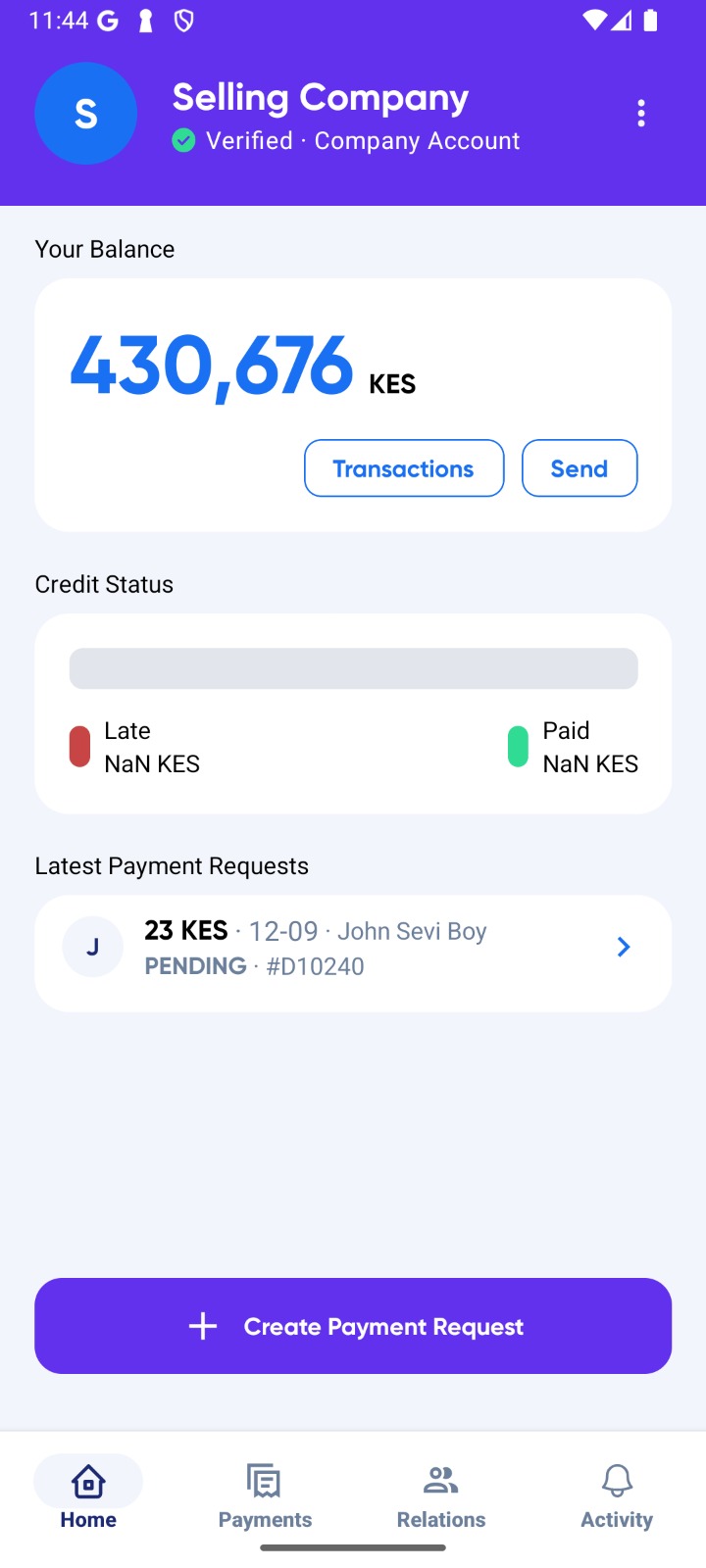
Task: Open the Transactions list
Action: (x=403, y=467)
